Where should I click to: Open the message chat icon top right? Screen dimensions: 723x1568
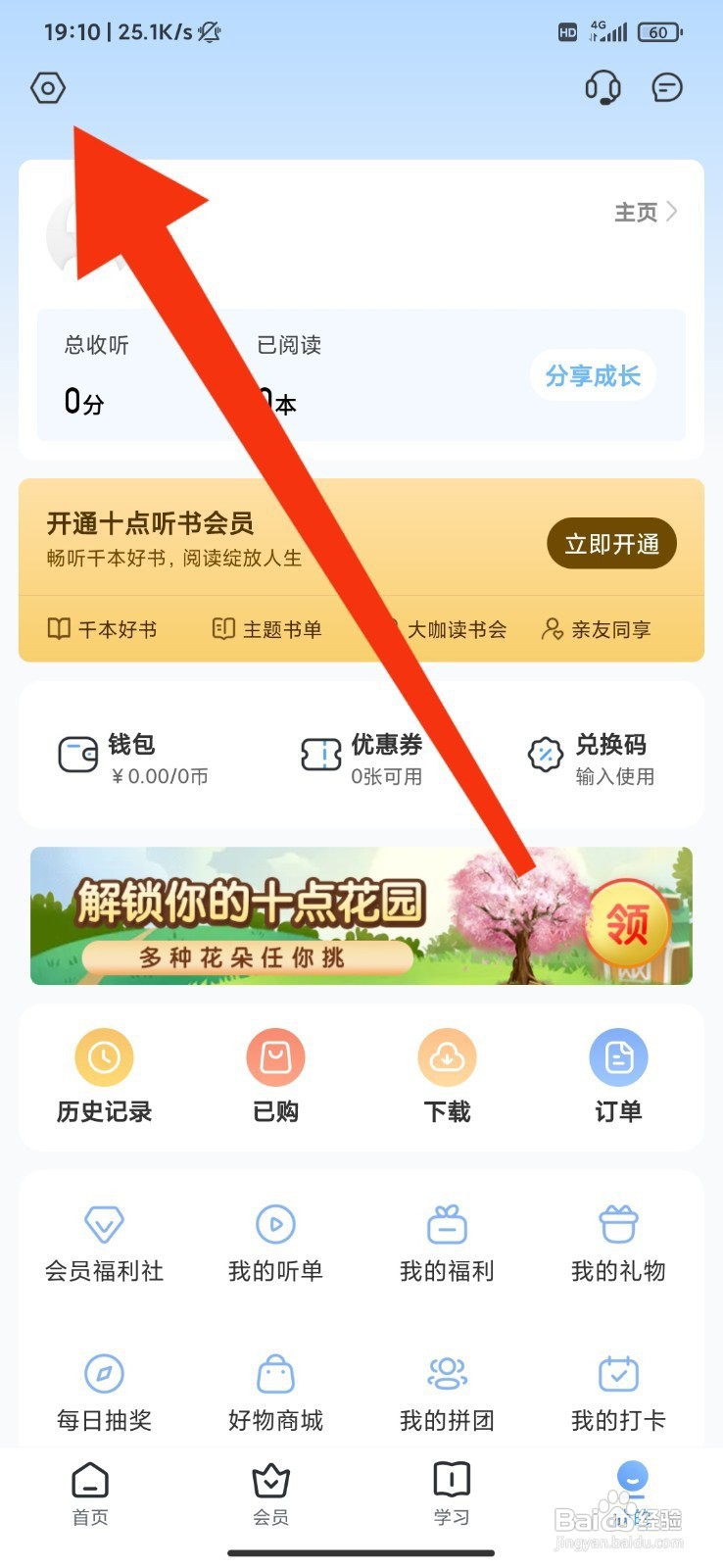click(667, 87)
